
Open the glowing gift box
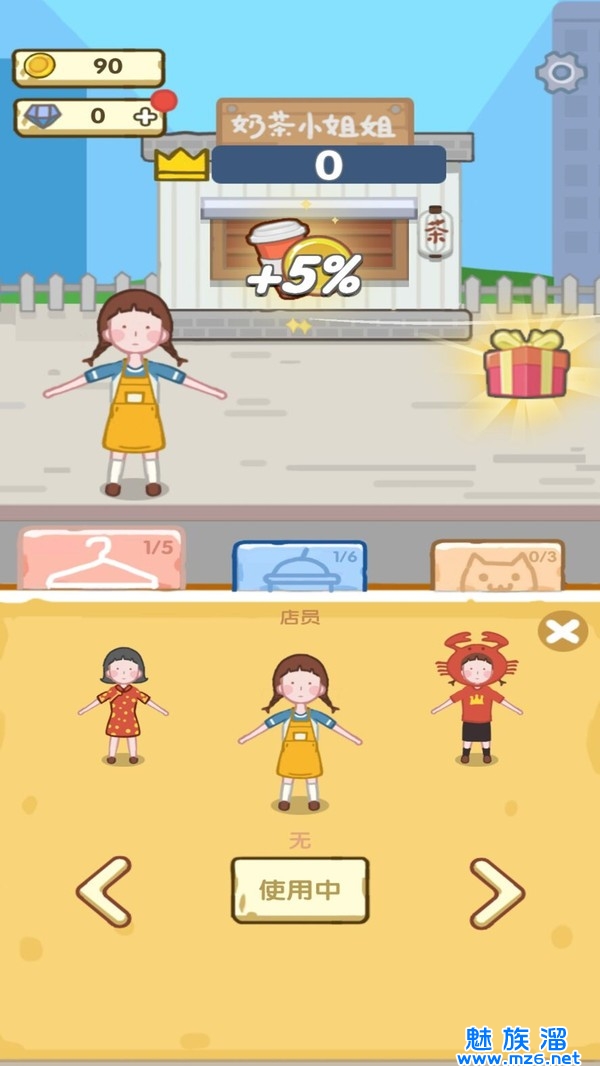click(526, 364)
